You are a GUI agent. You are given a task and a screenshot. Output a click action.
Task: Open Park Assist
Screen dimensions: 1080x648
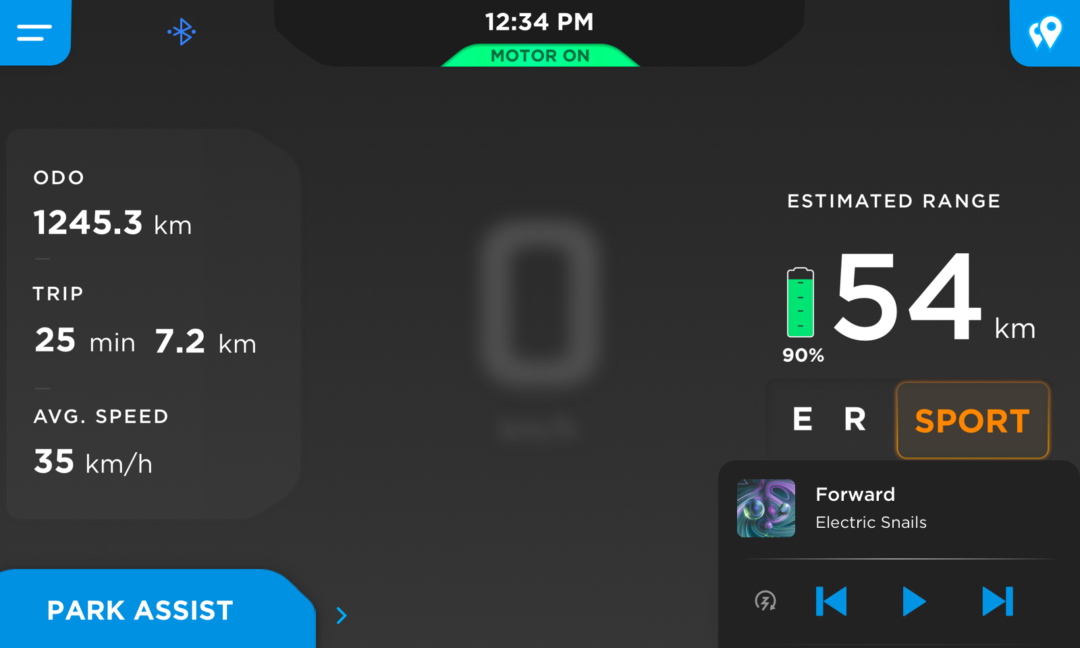140,610
